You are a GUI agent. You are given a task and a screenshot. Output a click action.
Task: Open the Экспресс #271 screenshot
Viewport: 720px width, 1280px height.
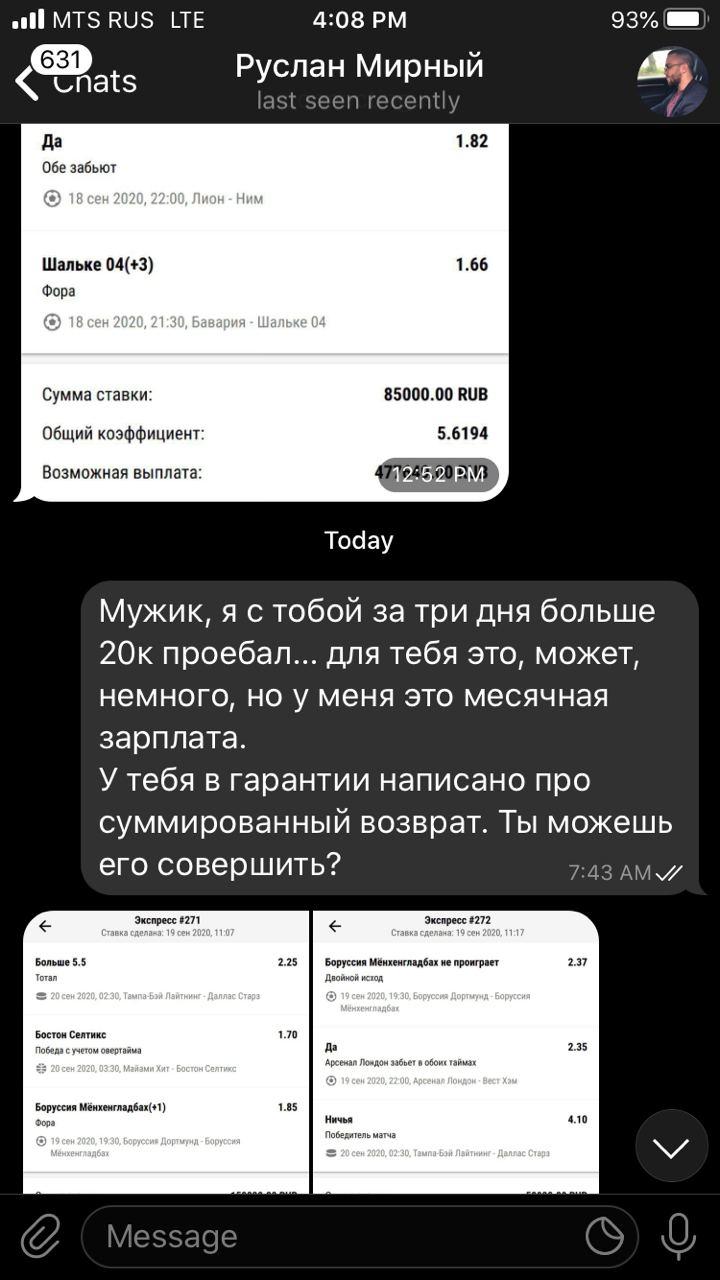(166, 1051)
